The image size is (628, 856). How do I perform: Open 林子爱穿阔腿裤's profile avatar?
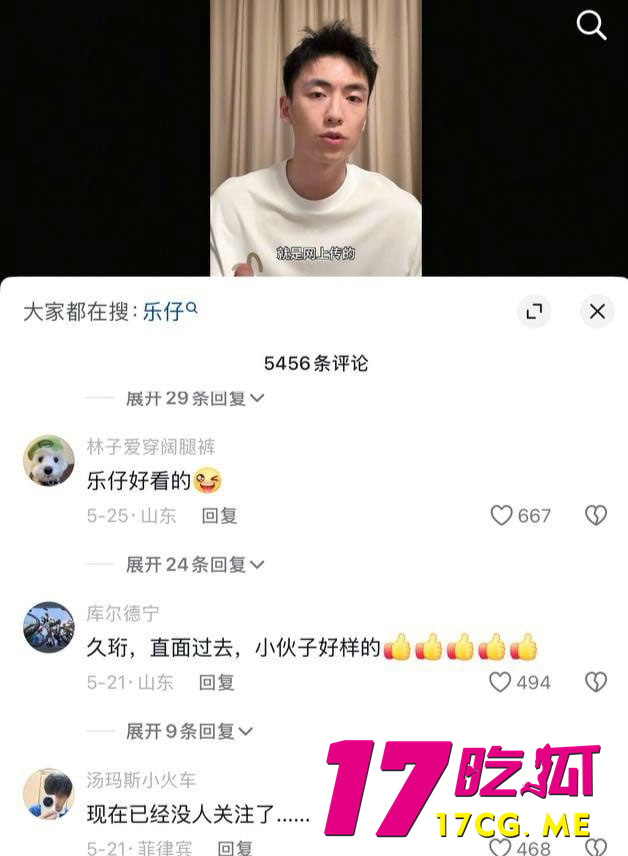pos(49,461)
